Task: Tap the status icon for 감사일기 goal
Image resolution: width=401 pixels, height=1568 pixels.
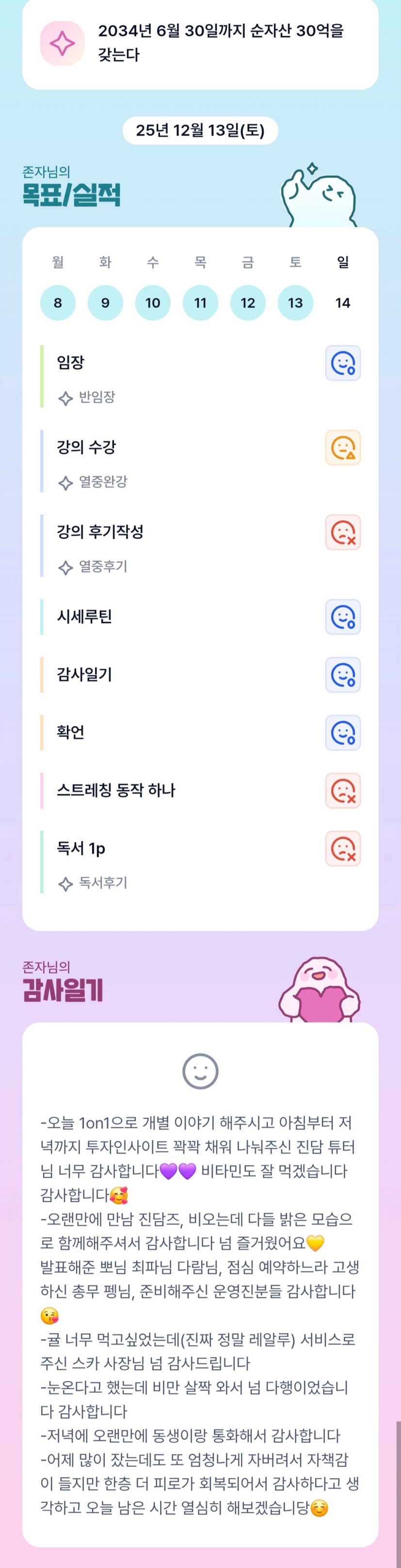Action: 343,674
